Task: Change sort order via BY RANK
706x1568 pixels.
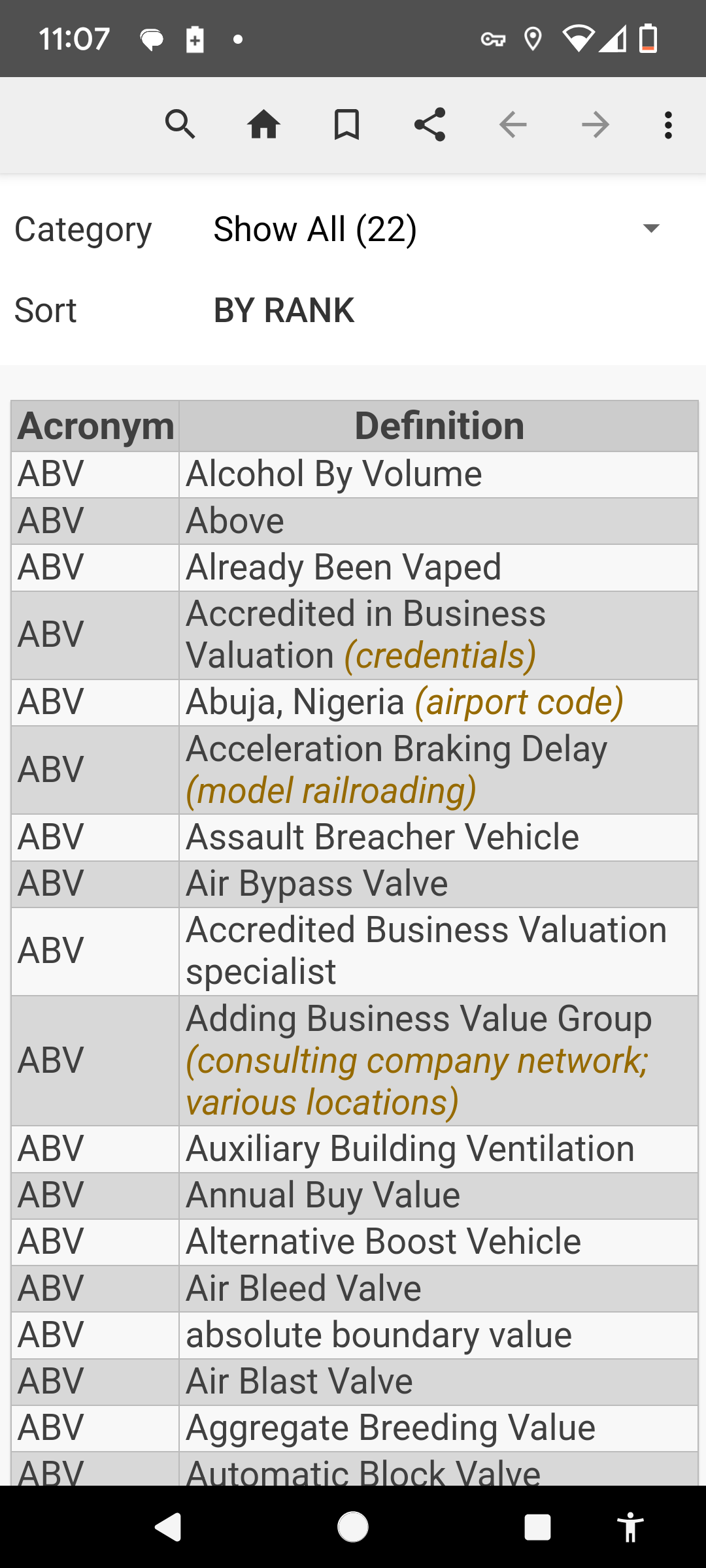Action: click(x=284, y=310)
